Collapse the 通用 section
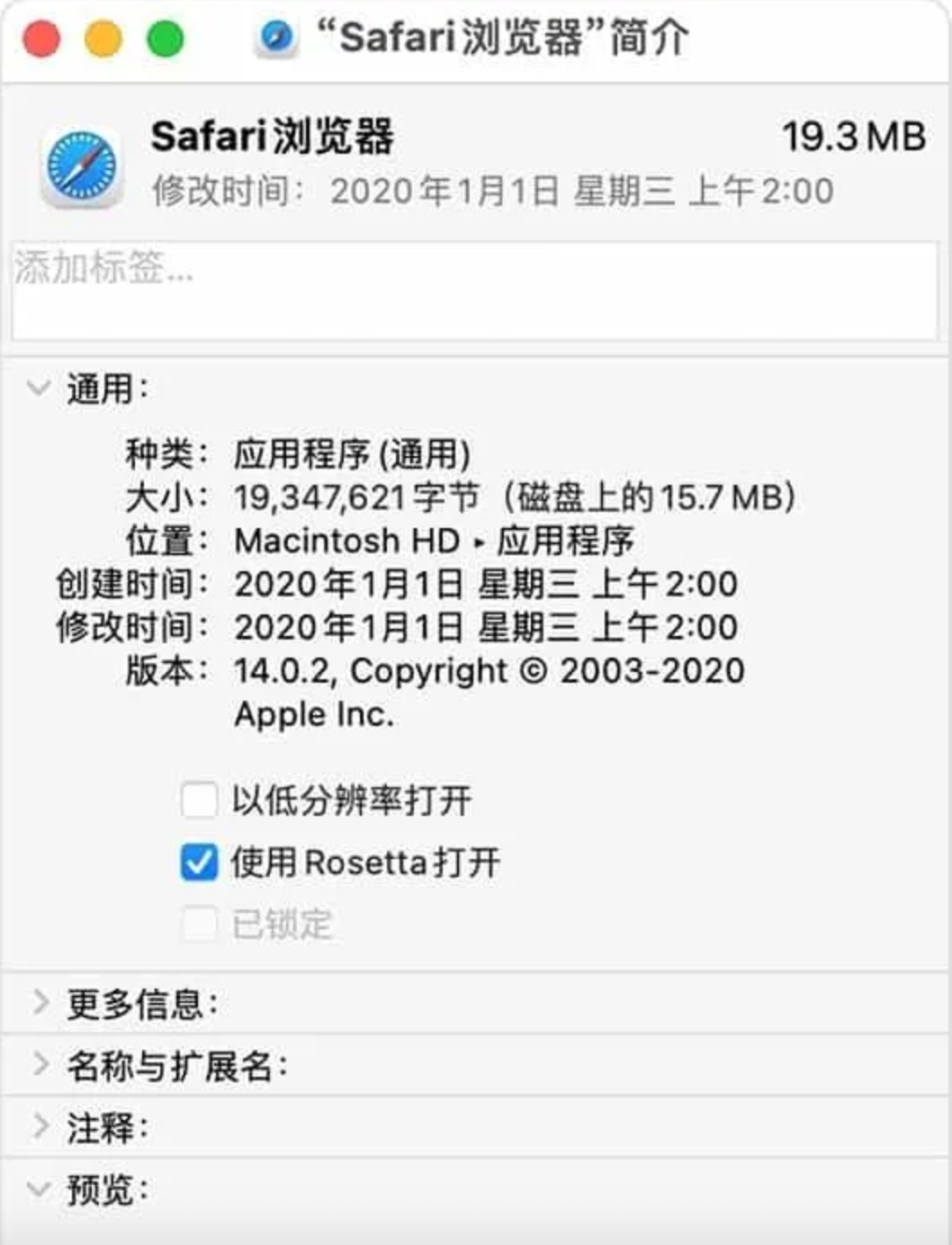Viewport: 952px width, 1245px height. click(x=39, y=389)
